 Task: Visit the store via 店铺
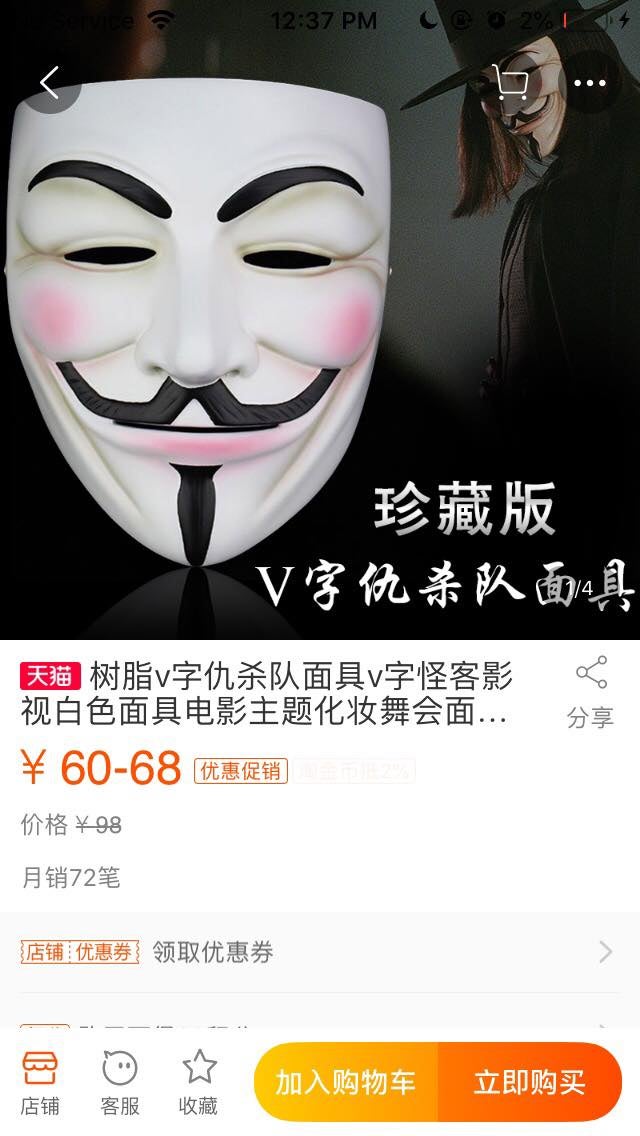coord(40,1082)
